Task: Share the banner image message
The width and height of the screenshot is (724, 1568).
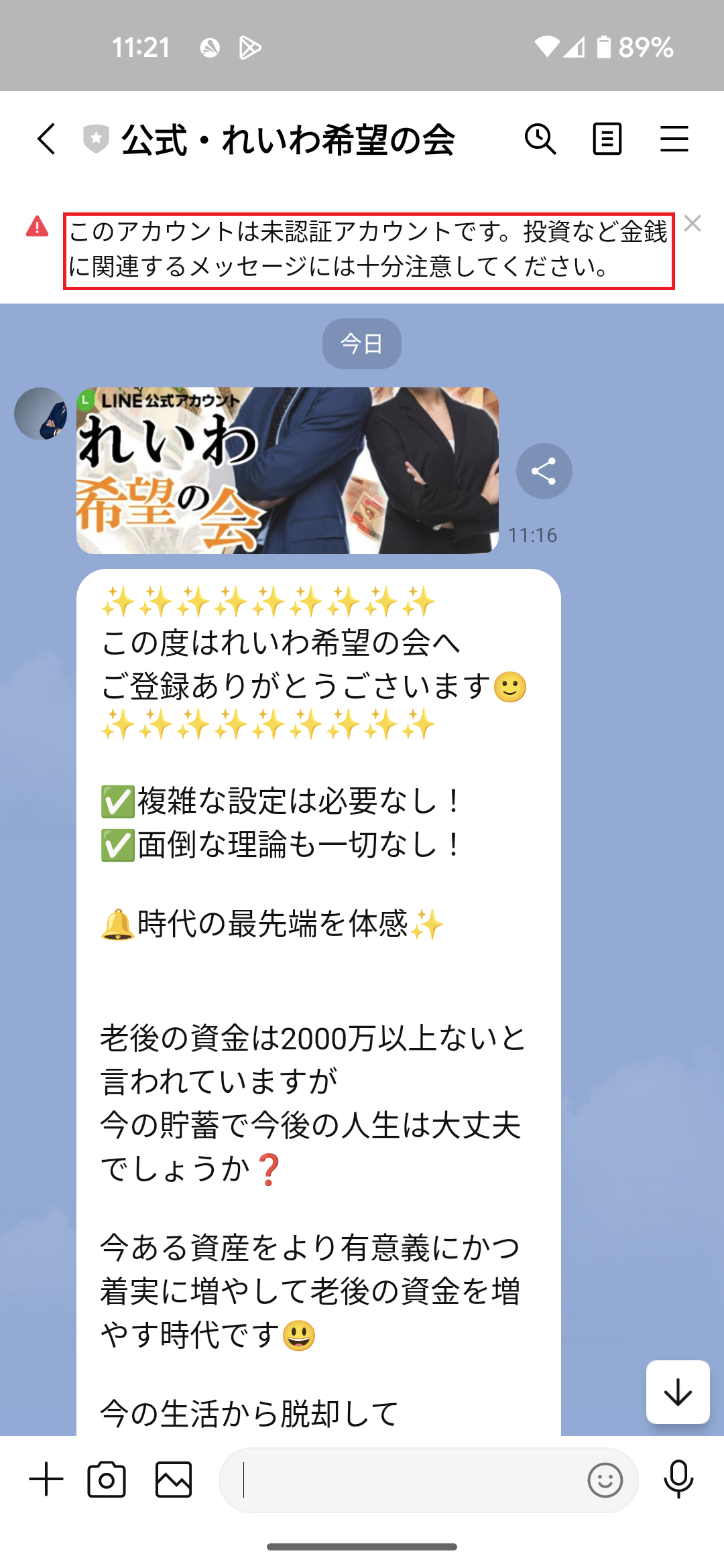Action: click(x=544, y=471)
